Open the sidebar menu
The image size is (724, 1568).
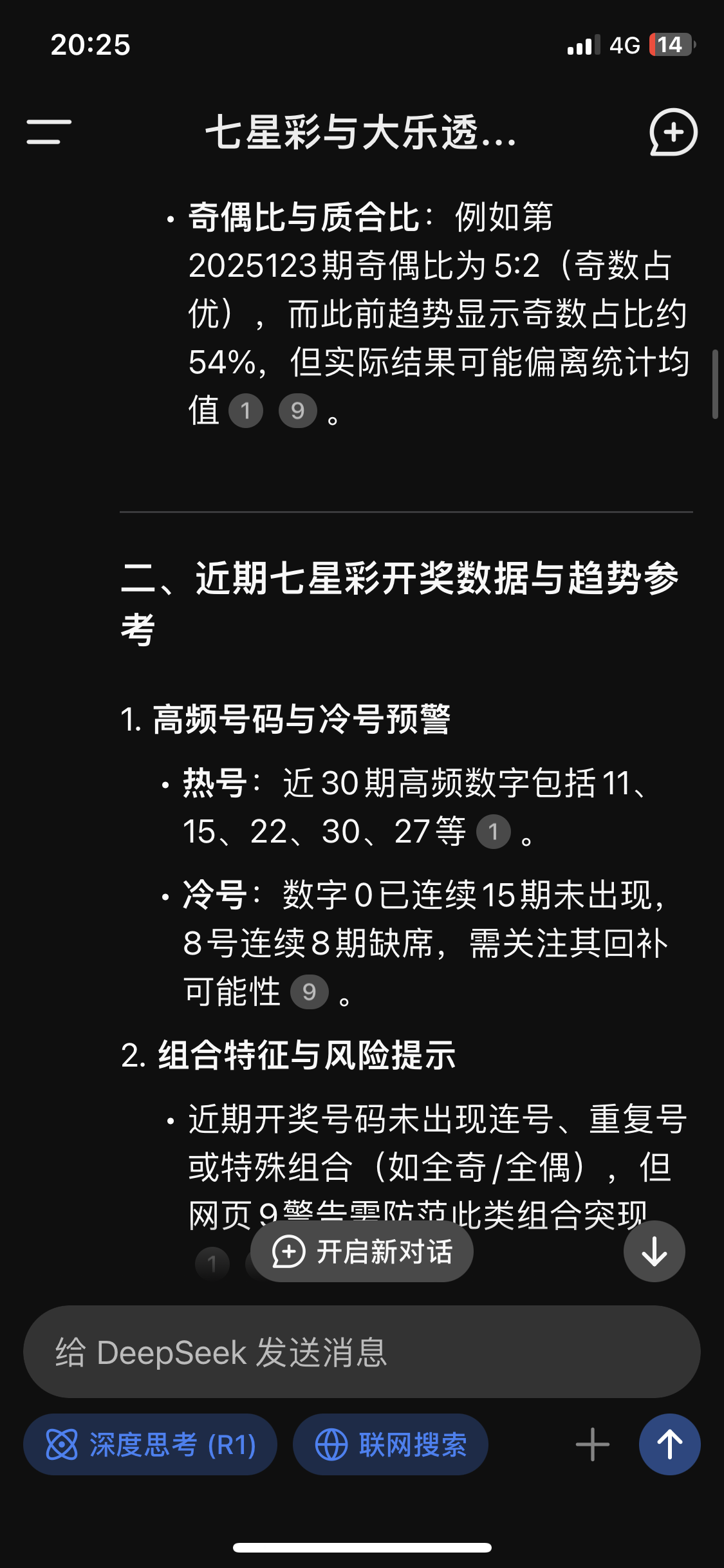[49, 132]
